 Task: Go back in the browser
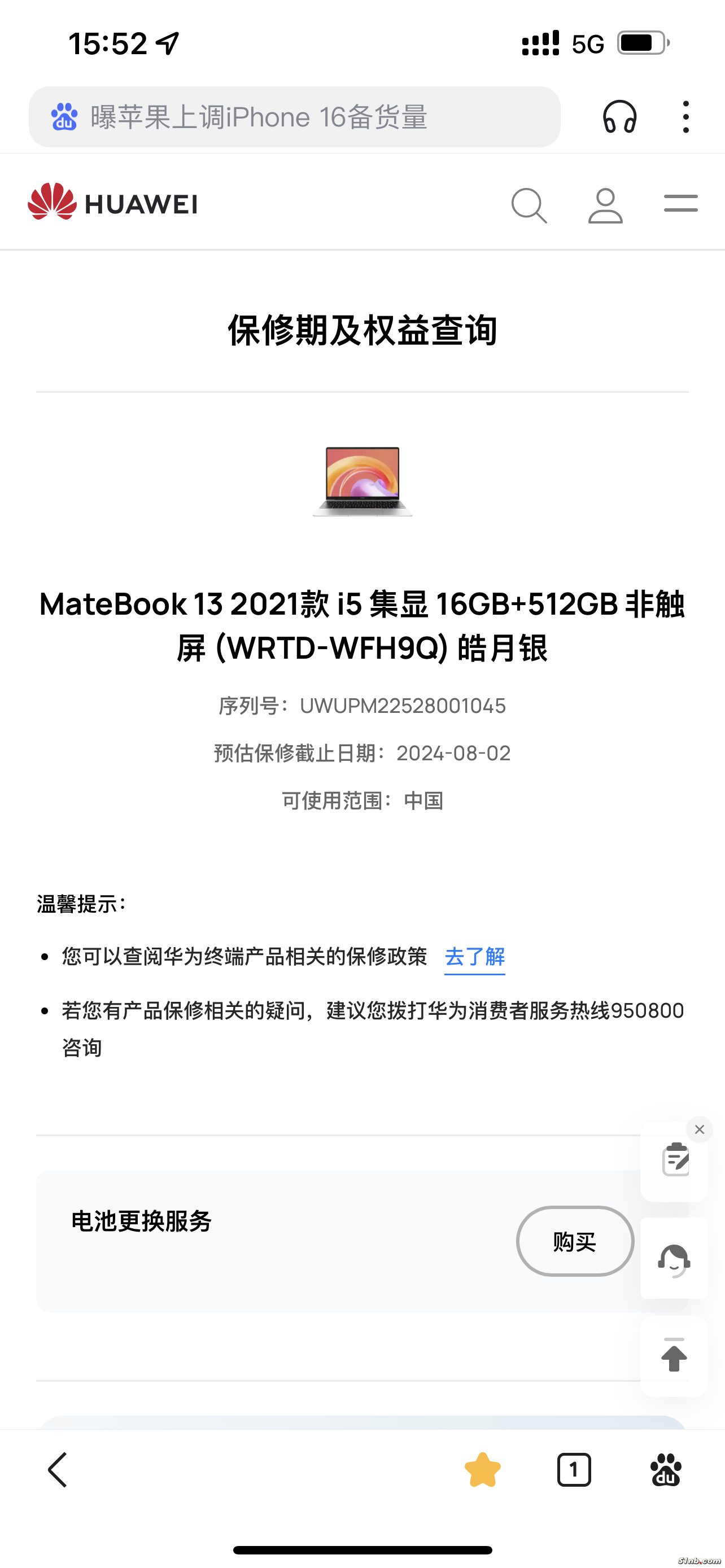[58, 1470]
